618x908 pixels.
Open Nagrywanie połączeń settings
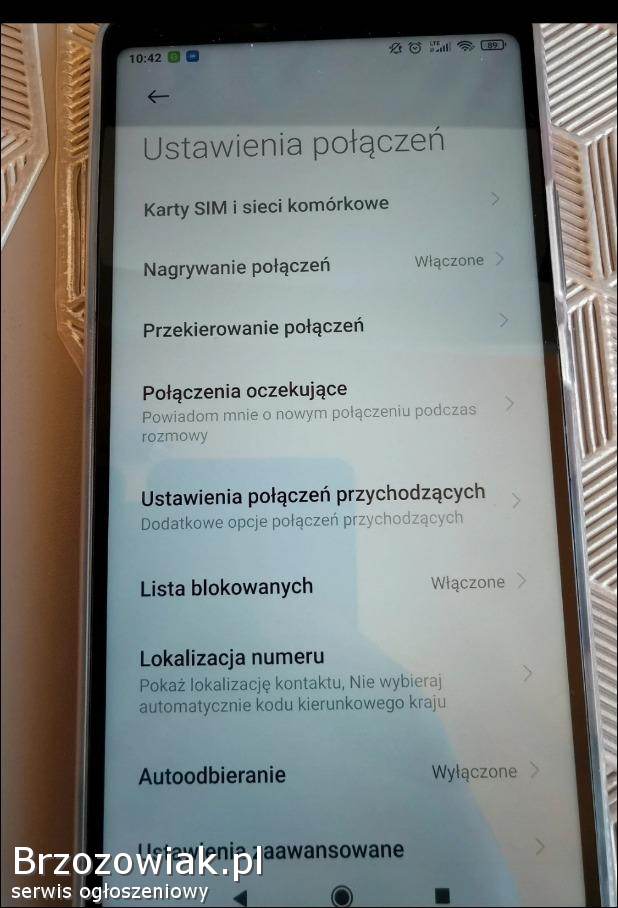coord(236,267)
